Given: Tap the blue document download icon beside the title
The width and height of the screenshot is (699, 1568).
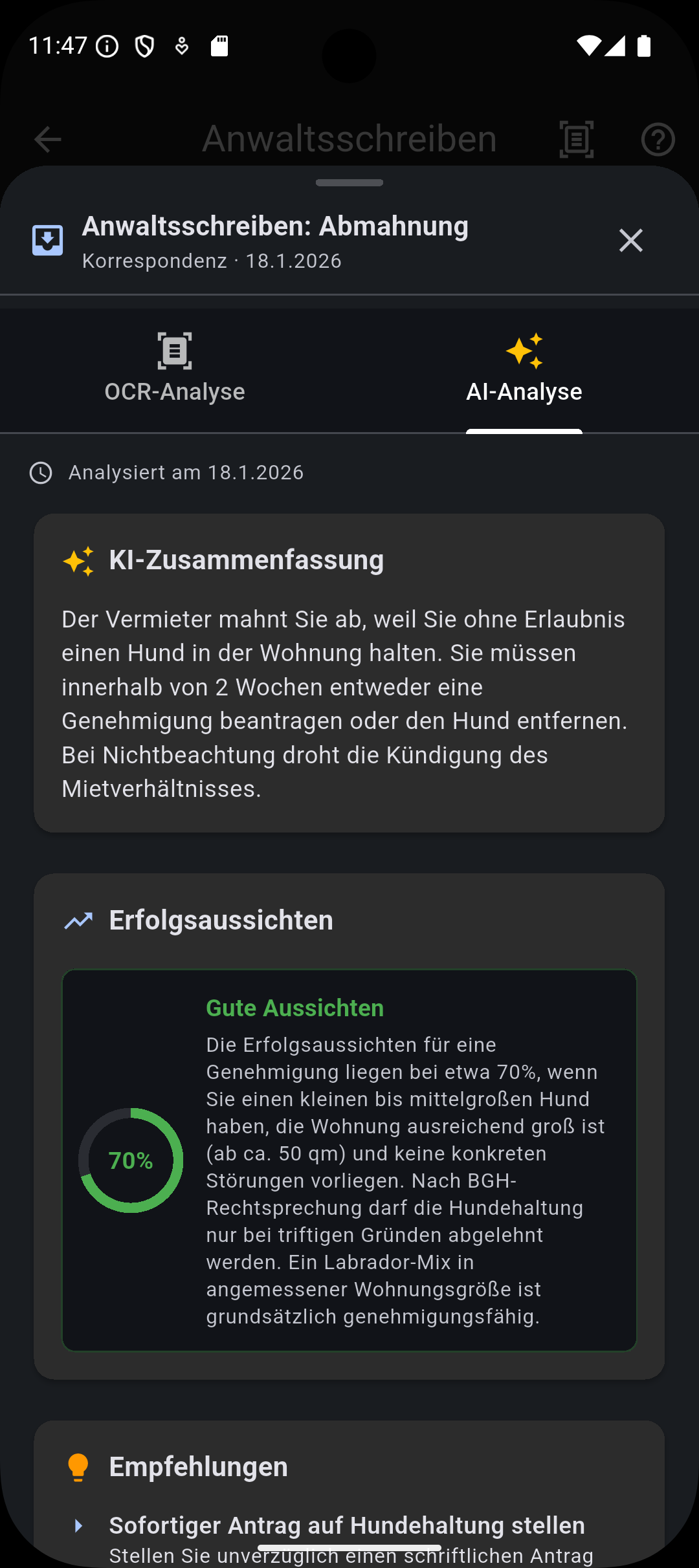Looking at the screenshot, I should pos(47,240).
